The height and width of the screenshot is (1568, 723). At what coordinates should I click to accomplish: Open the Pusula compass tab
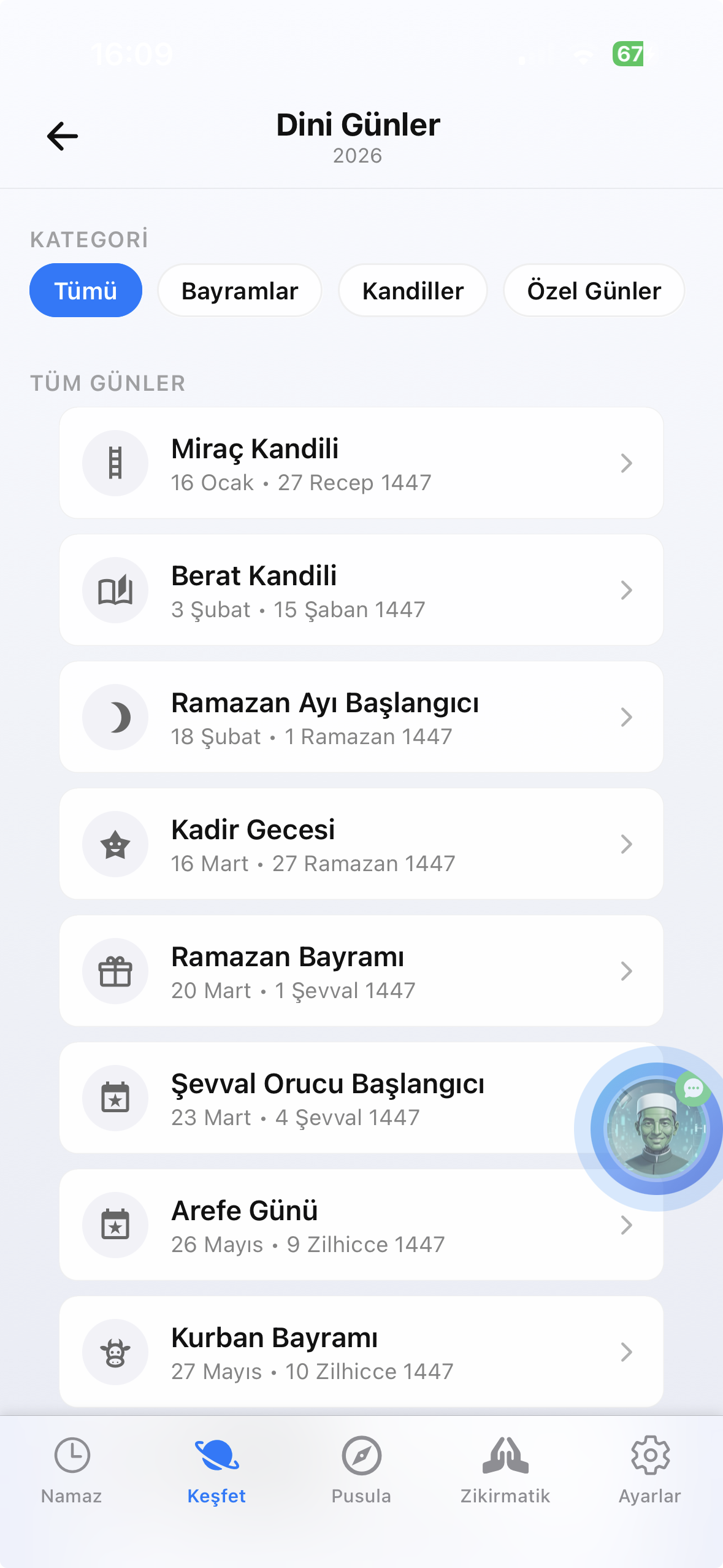361,1470
